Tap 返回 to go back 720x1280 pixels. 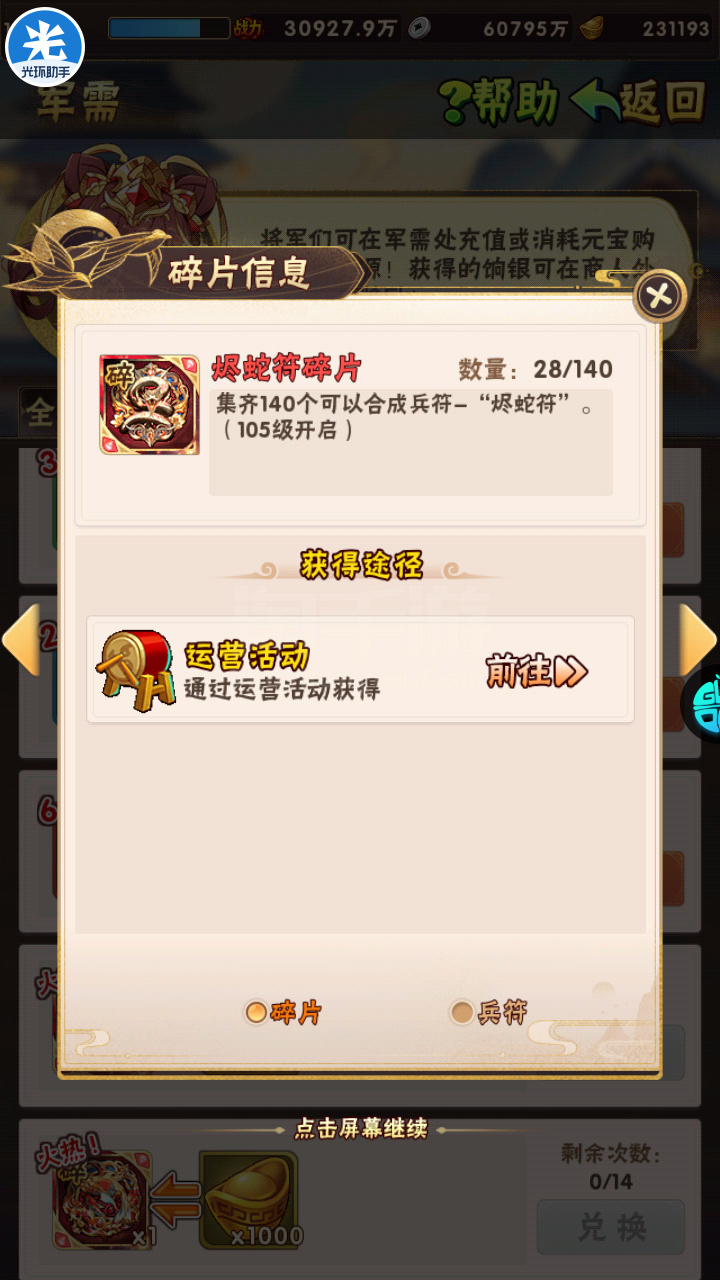(637, 101)
